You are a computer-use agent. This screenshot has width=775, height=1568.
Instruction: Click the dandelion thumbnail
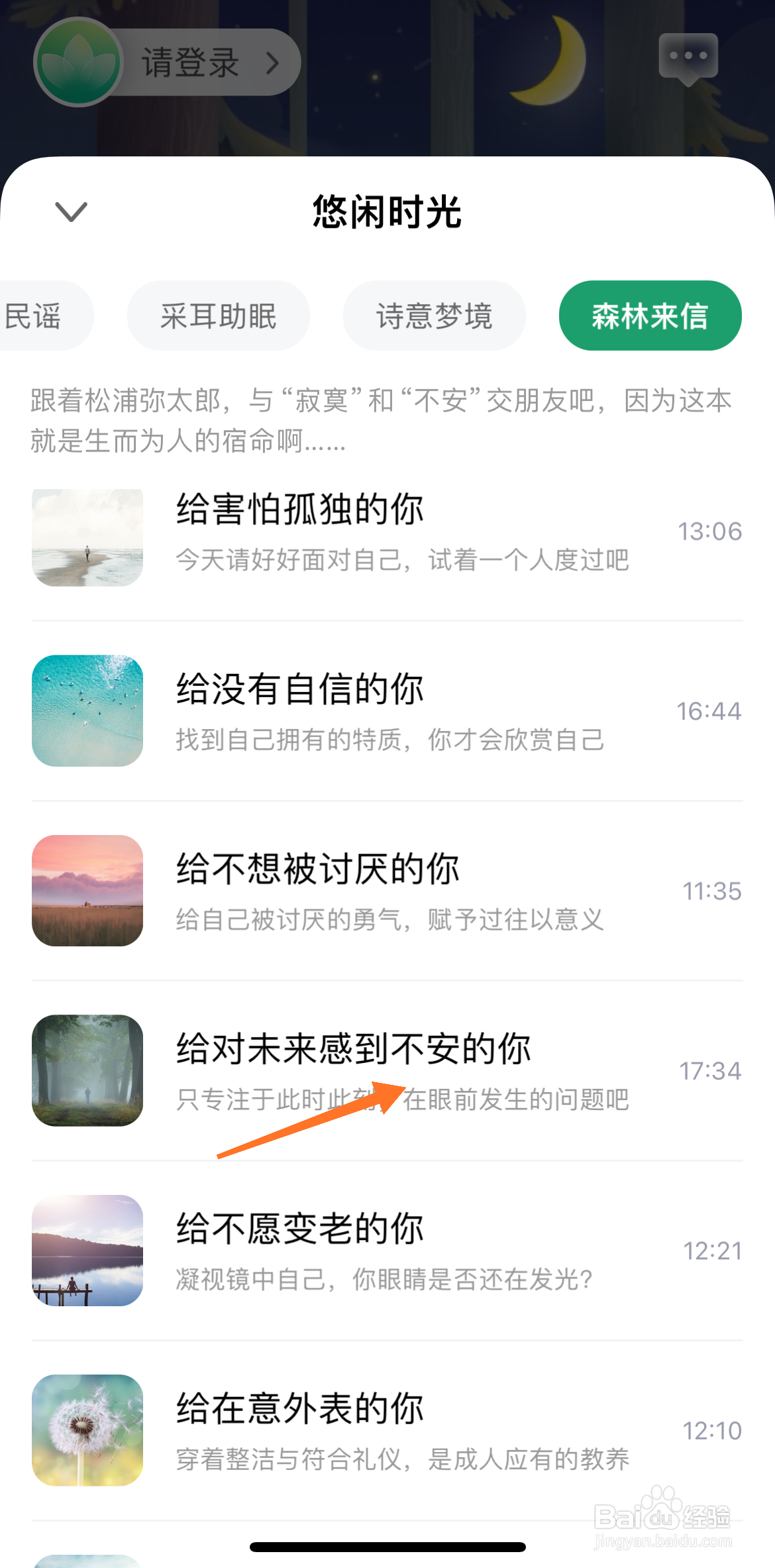click(x=87, y=1430)
